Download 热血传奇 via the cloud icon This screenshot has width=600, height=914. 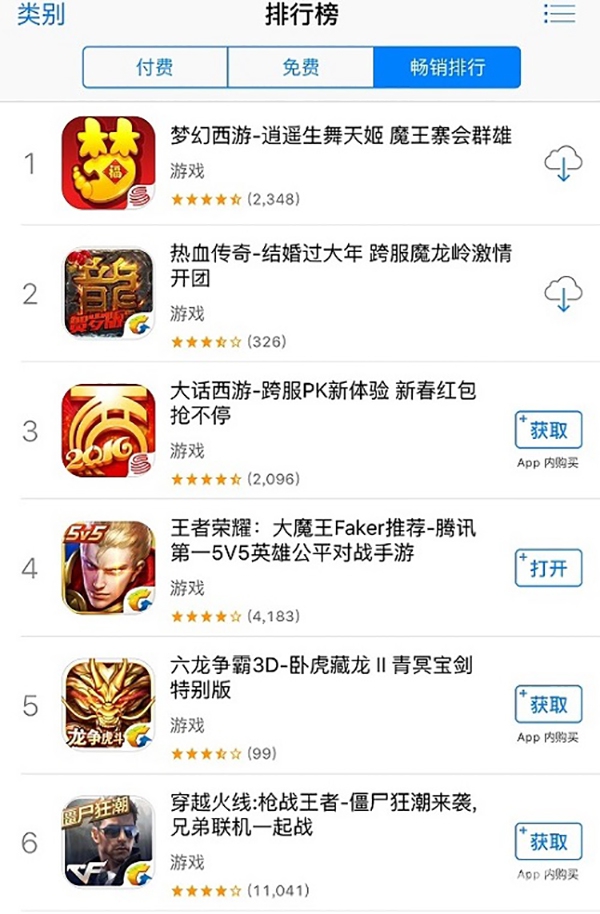coord(562,293)
